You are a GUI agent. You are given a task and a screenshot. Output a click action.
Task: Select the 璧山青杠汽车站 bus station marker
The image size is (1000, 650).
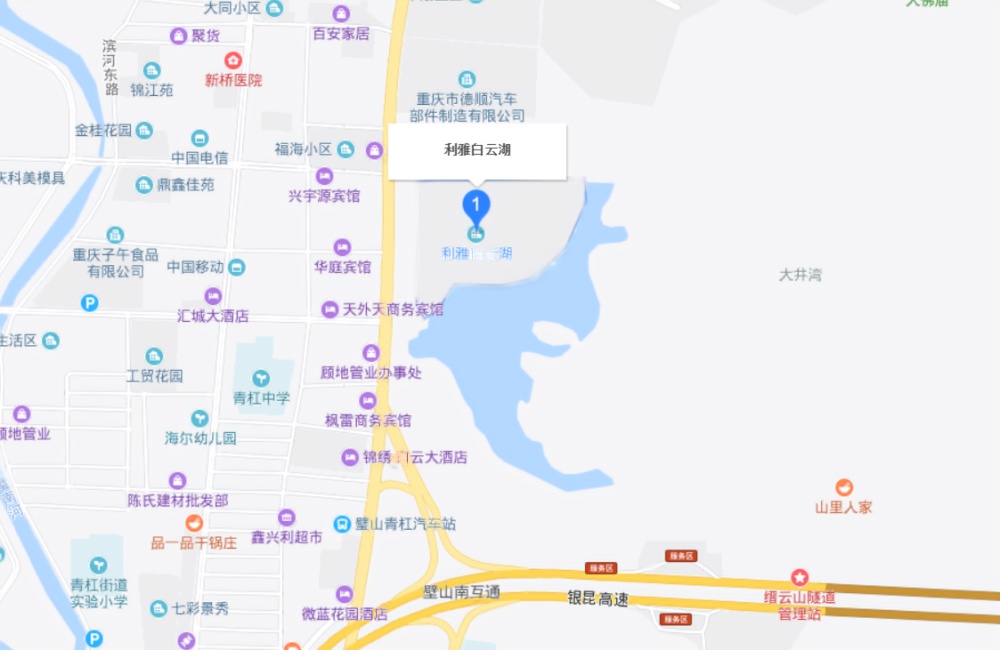tap(342, 523)
